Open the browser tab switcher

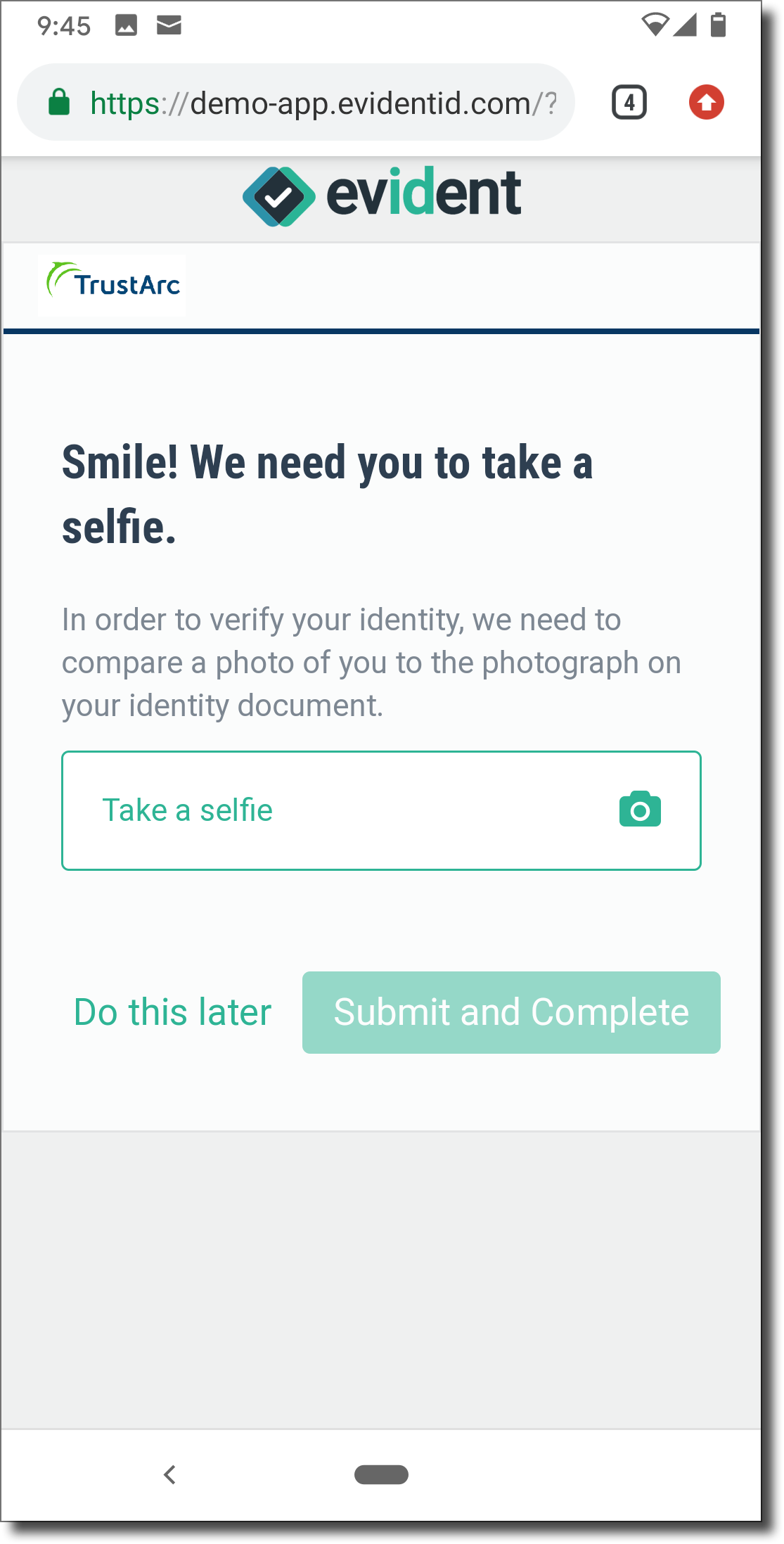click(629, 103)
